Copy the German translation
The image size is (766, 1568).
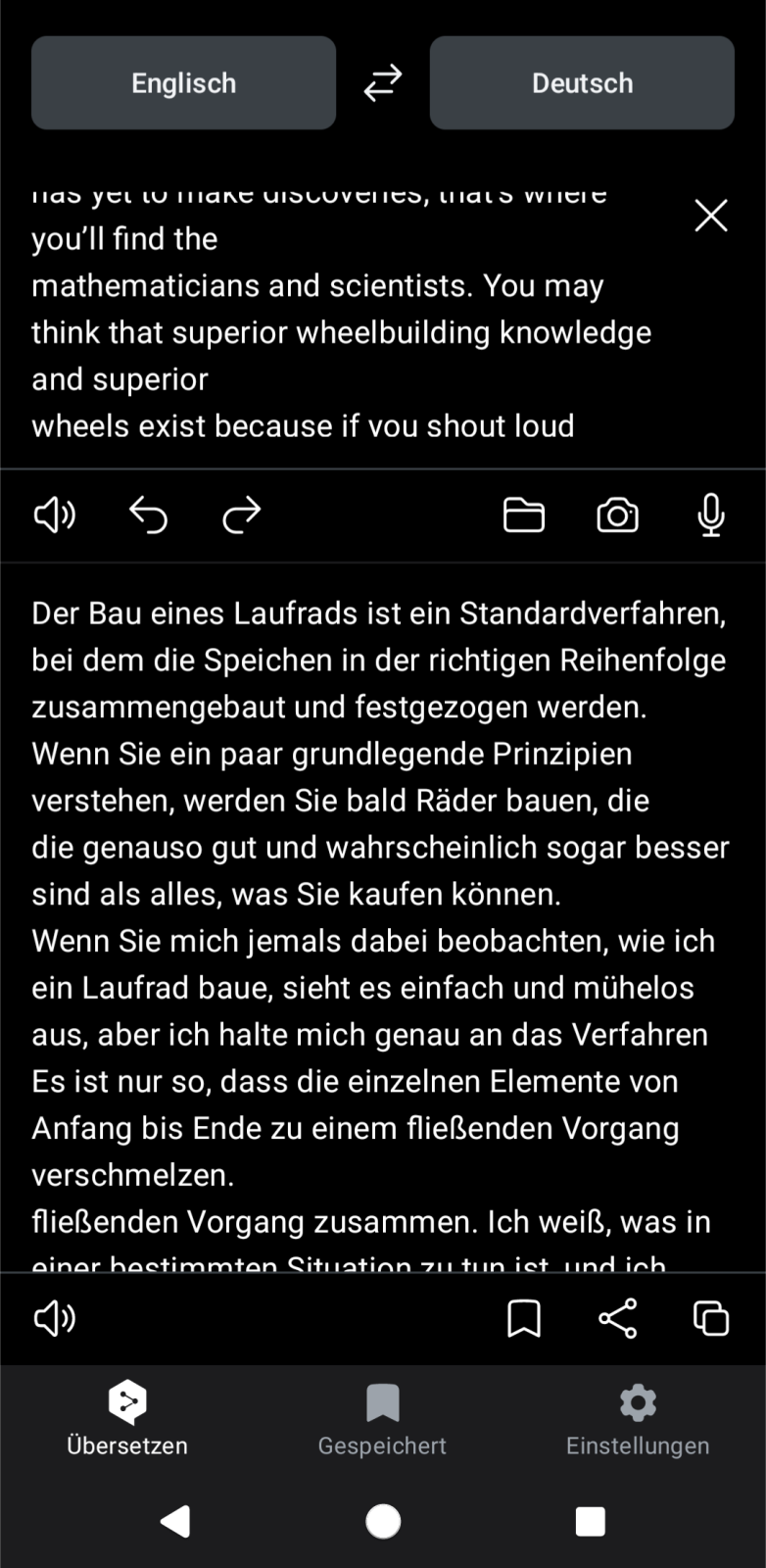click(x=711, y=1318)
